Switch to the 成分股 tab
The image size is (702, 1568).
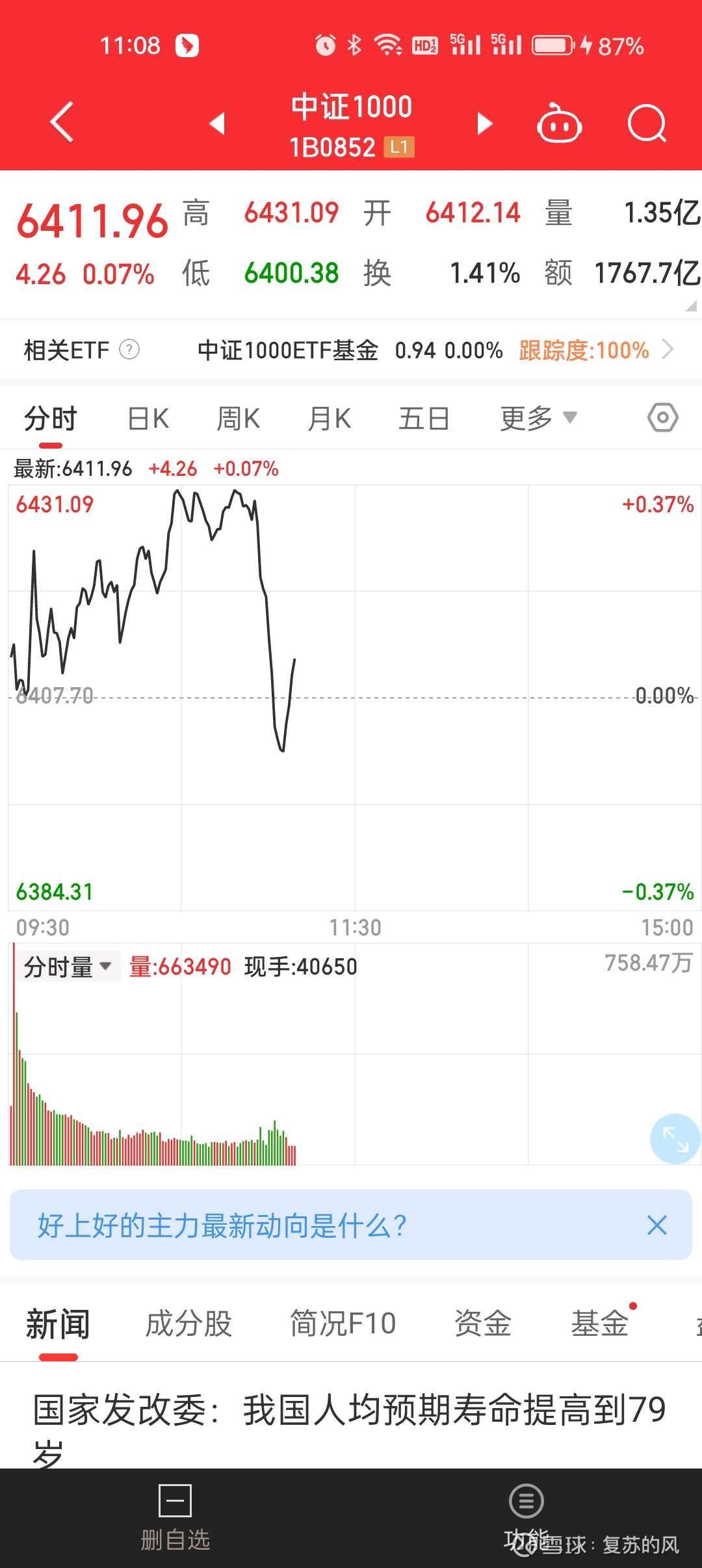pyautogui.click(x=188, y=1323)
